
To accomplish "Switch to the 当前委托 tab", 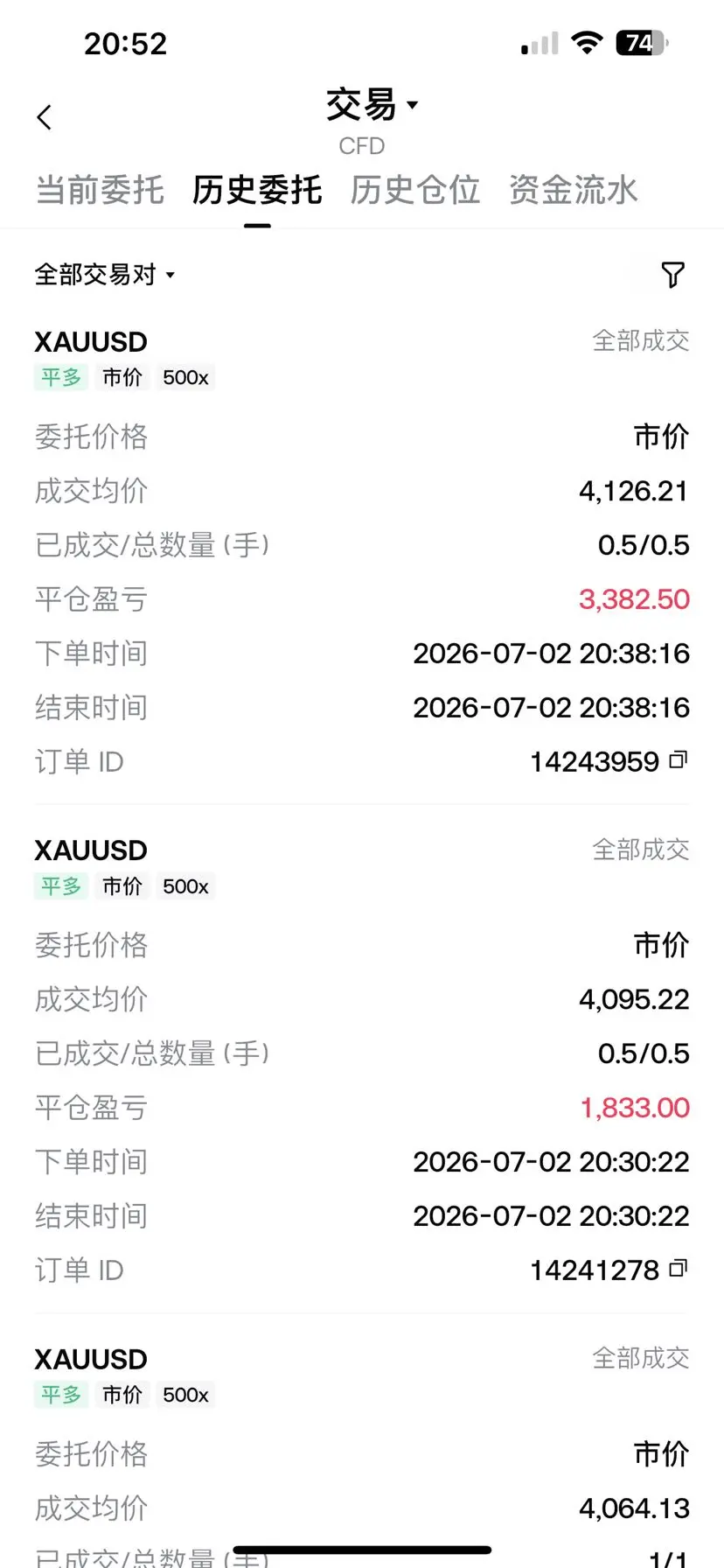I will pyautogui.click(x=100, y=190).
